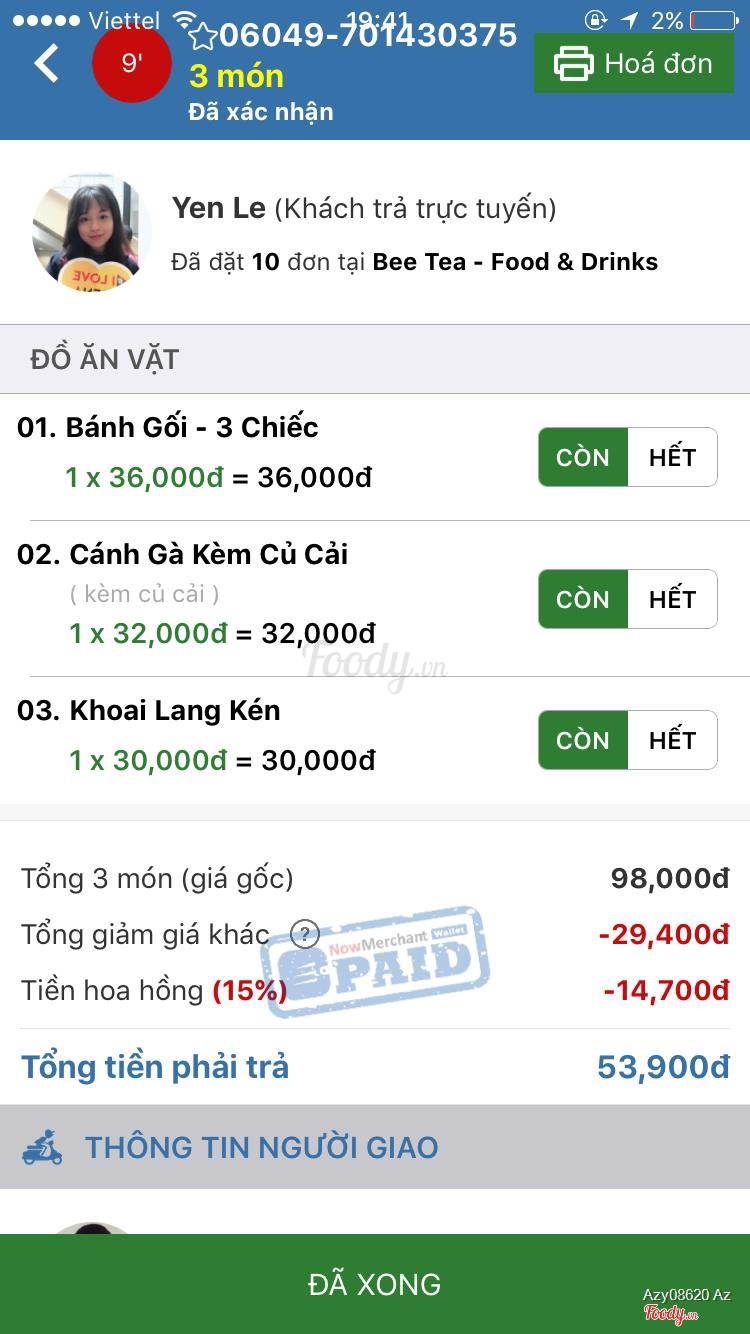Set Cánh Gà Kèm Củ Cải to CÒN
The height and width of the screenshot is (1334, 750).
pos(583,599)
